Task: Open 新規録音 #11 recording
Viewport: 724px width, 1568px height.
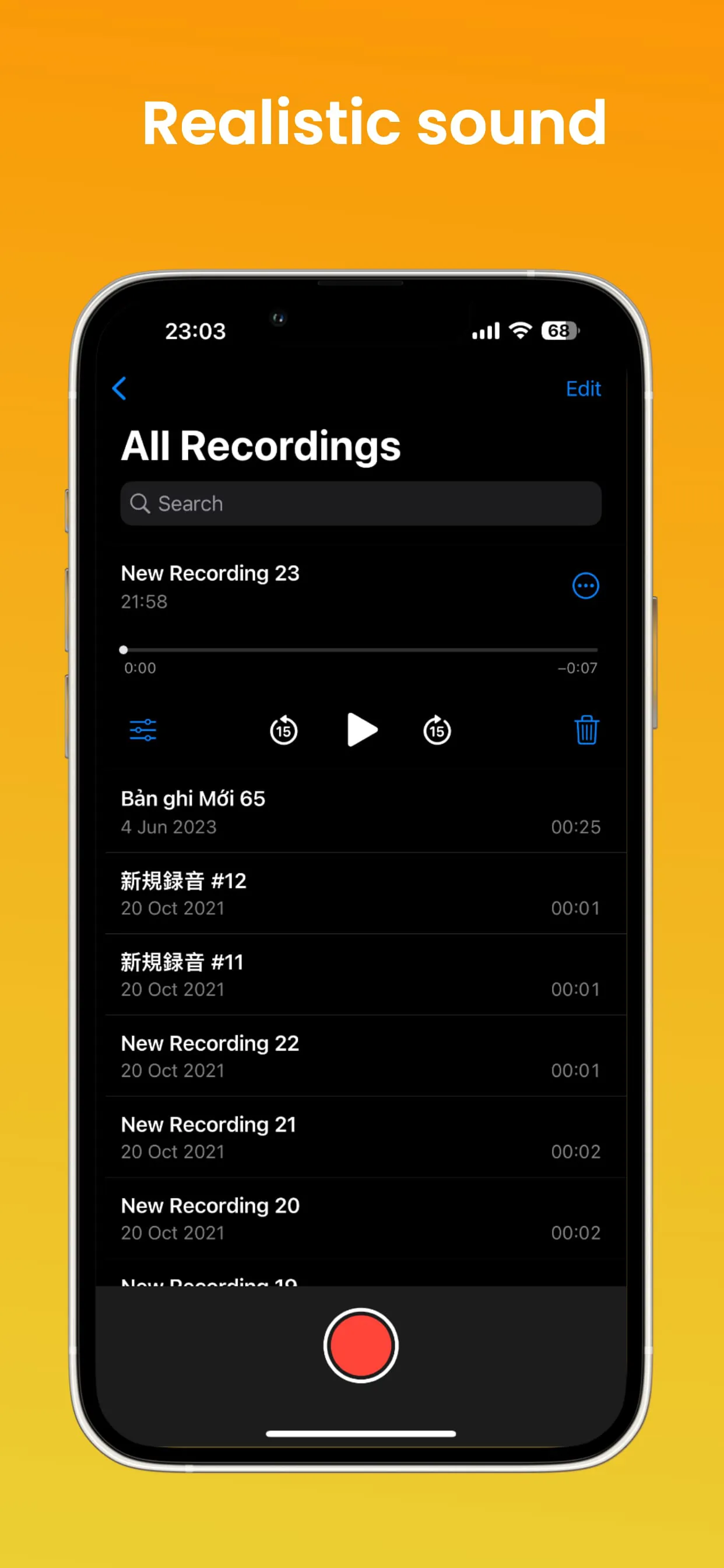Action: [x=304, y=975]
